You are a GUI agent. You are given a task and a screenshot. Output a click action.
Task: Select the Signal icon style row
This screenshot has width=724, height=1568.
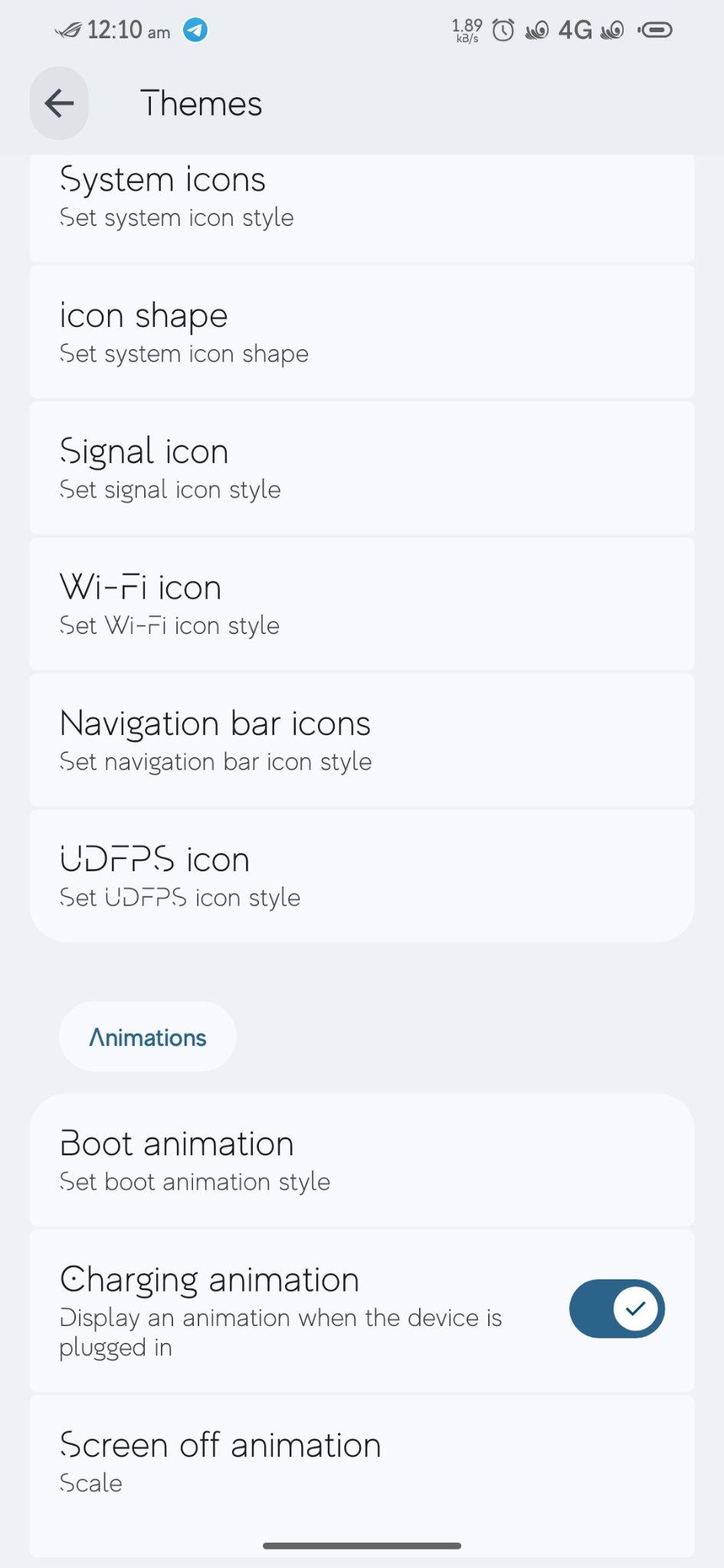pos(362,468)
